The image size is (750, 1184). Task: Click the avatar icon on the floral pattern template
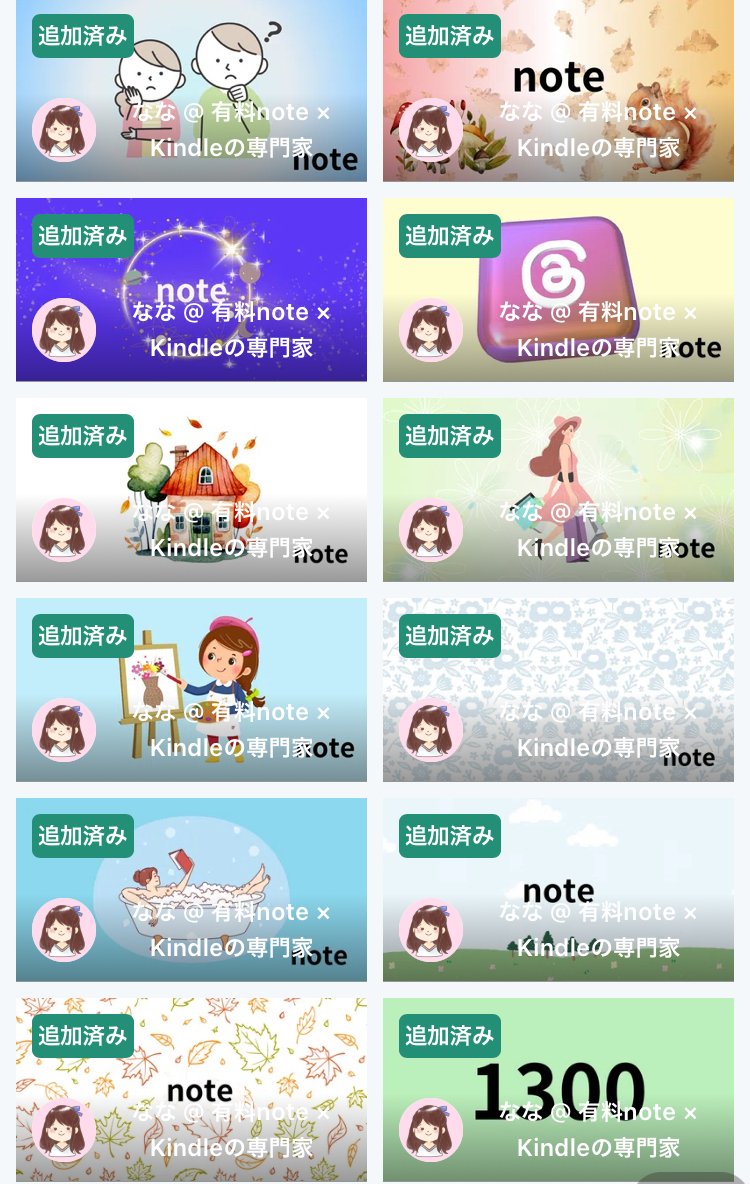pyautogui.click(x=431, y=730)
